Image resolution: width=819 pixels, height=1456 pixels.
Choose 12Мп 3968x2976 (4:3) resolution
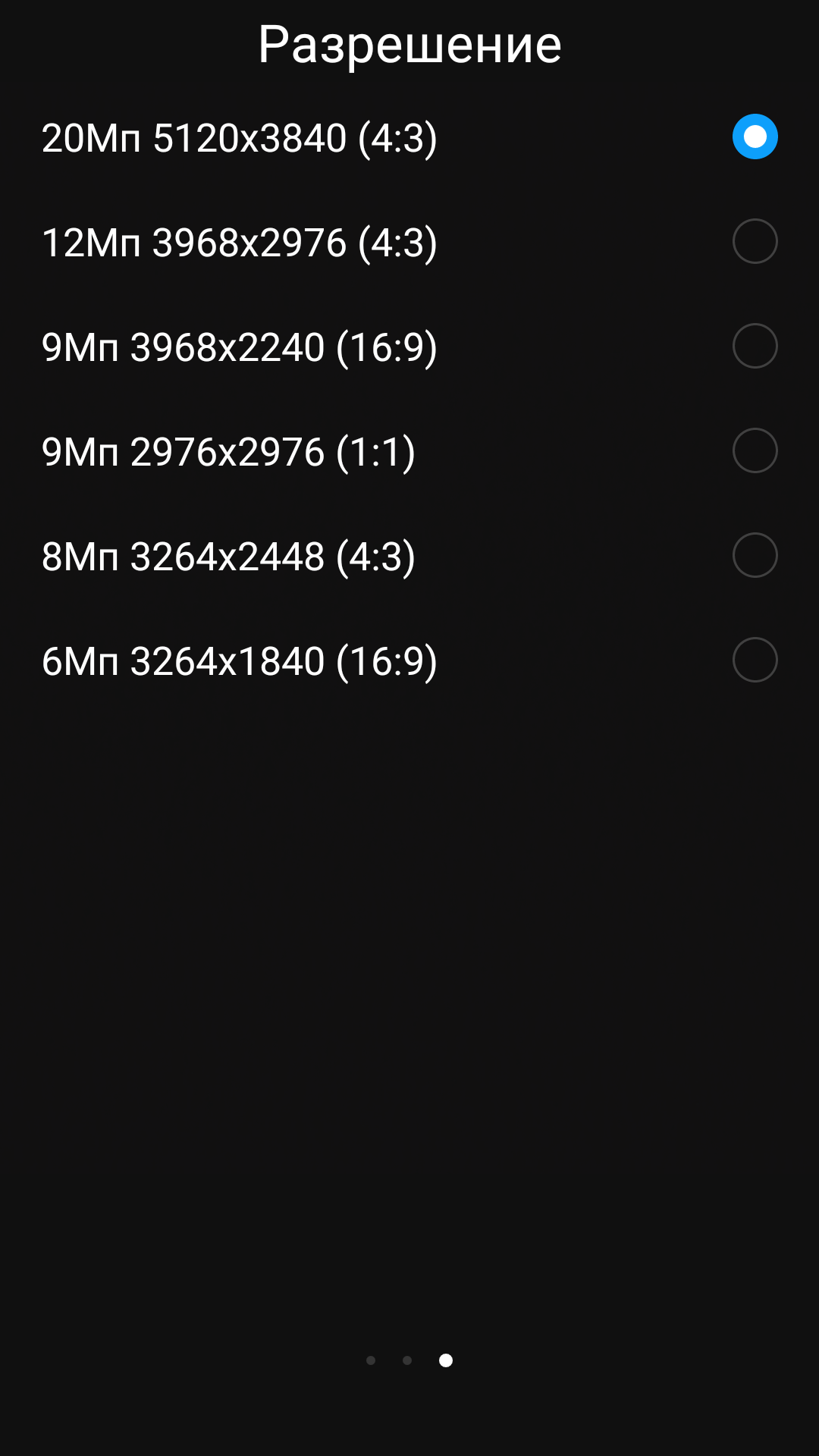pyautogui.click(x=755, y=242)
